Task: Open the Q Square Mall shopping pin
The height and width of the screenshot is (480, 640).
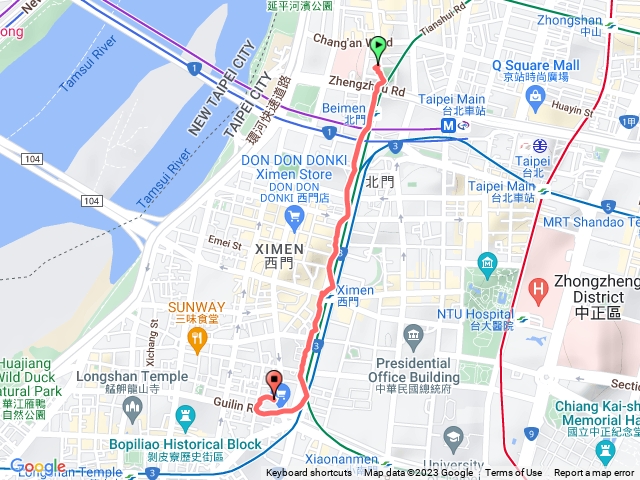Action: pyautogui.click(x=537, y=96)
